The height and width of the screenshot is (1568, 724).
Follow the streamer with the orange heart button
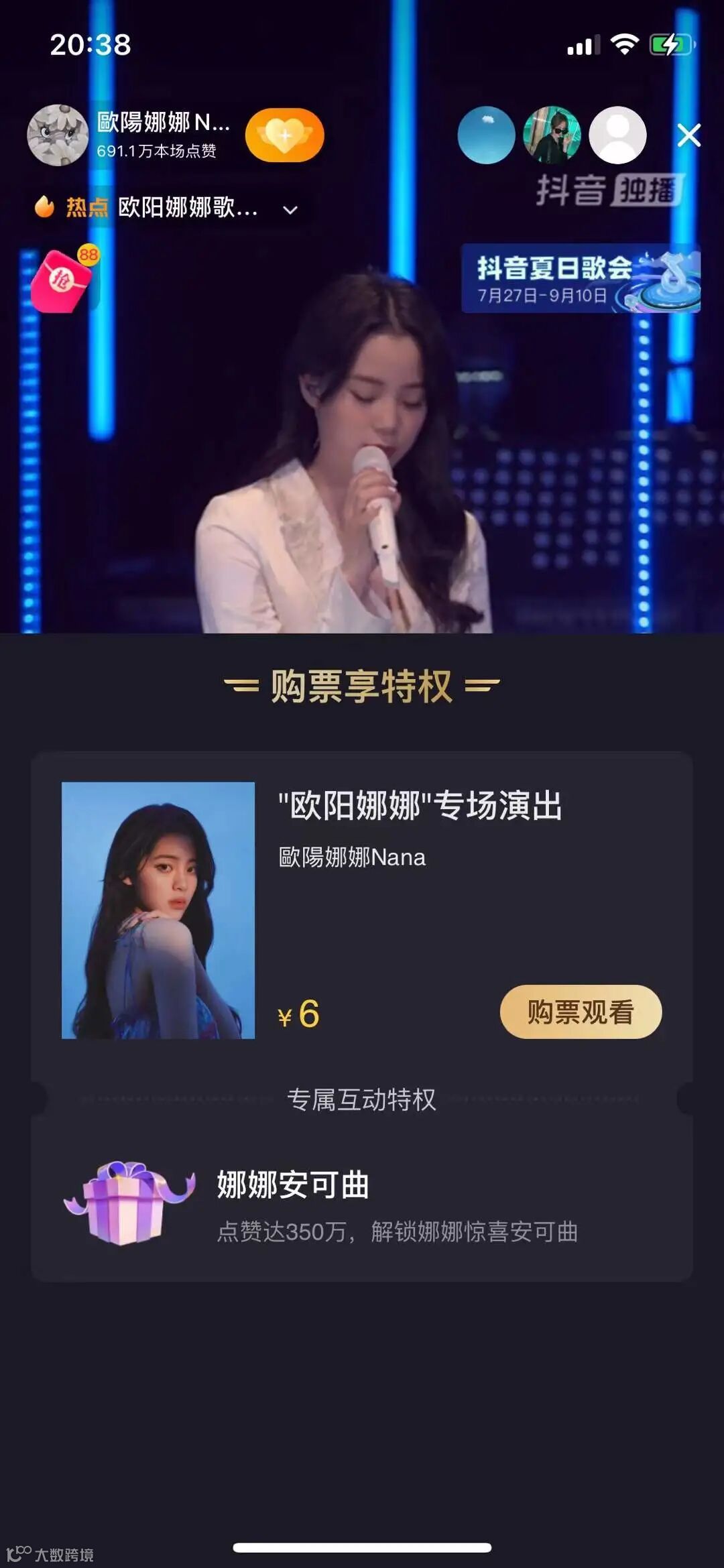click(x=285, y=135)
